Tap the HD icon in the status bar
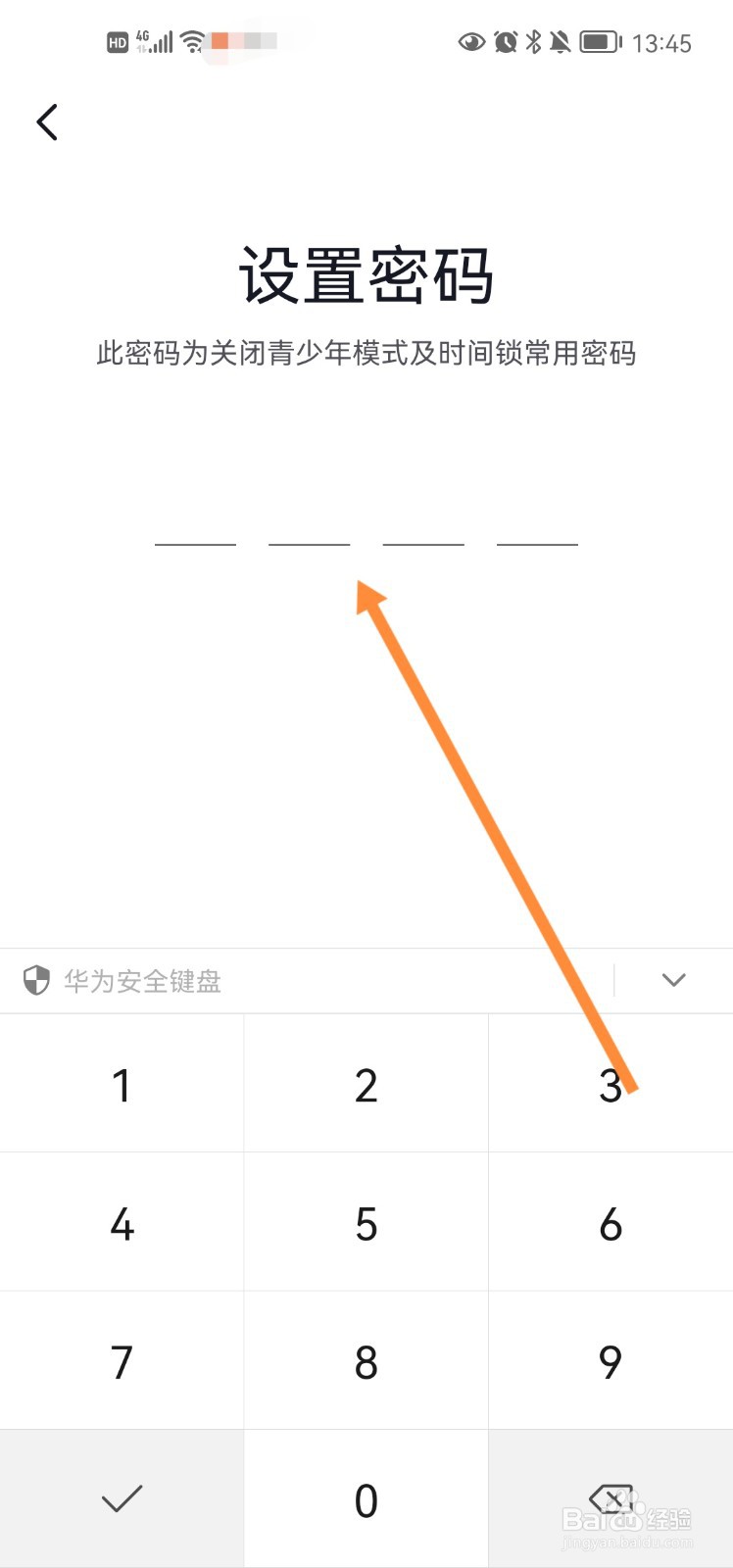 coord(117,41)
